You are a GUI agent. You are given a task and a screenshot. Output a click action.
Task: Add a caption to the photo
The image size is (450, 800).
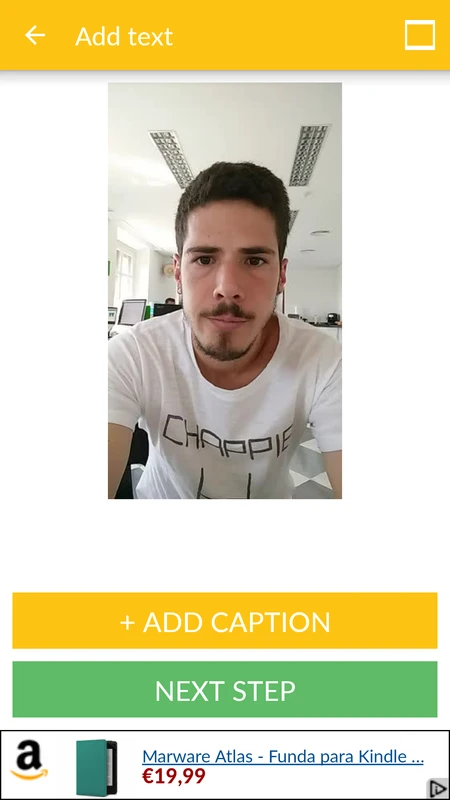click(225, 620)
